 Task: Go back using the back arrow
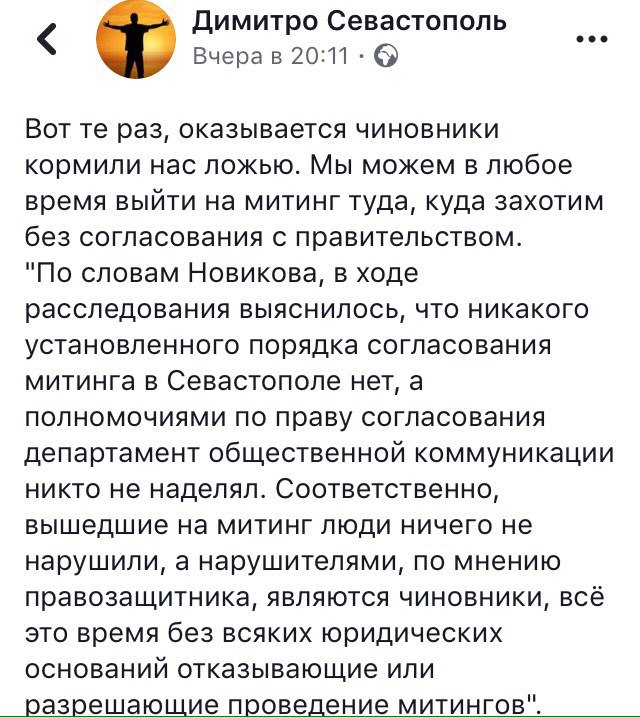[46, 39]
